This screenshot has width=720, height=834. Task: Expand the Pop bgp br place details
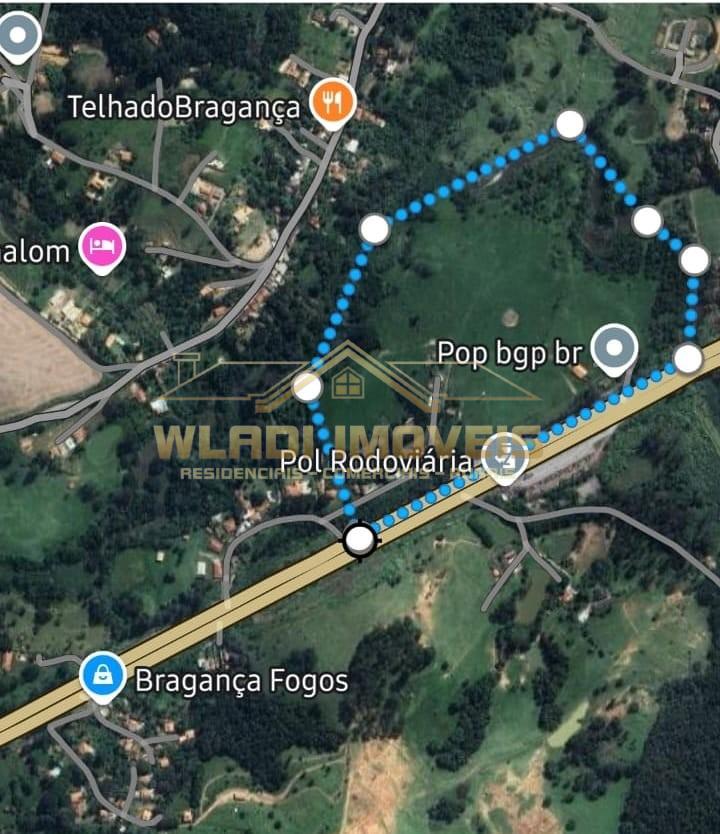(x=508, y=352)
